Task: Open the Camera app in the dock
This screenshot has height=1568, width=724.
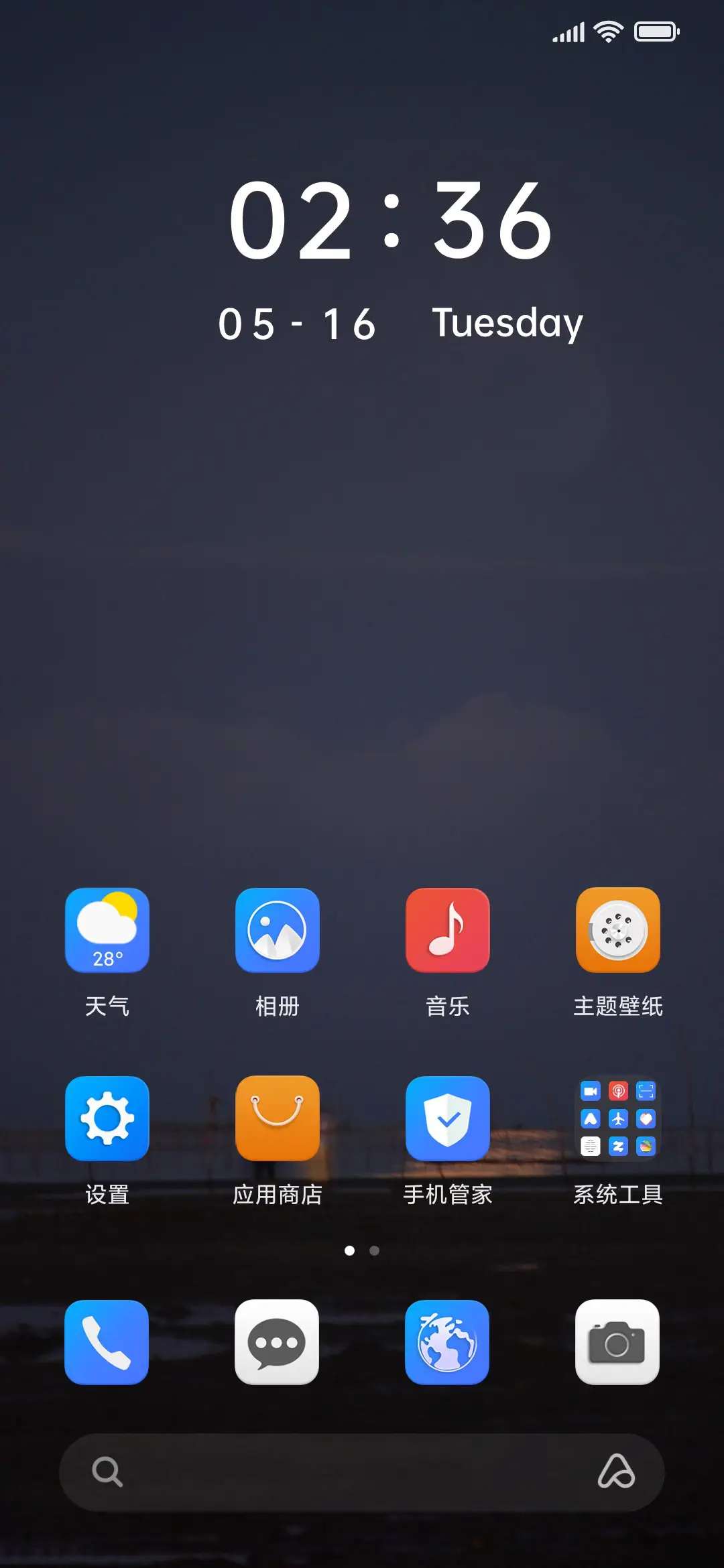Action: click(617, 1343)
